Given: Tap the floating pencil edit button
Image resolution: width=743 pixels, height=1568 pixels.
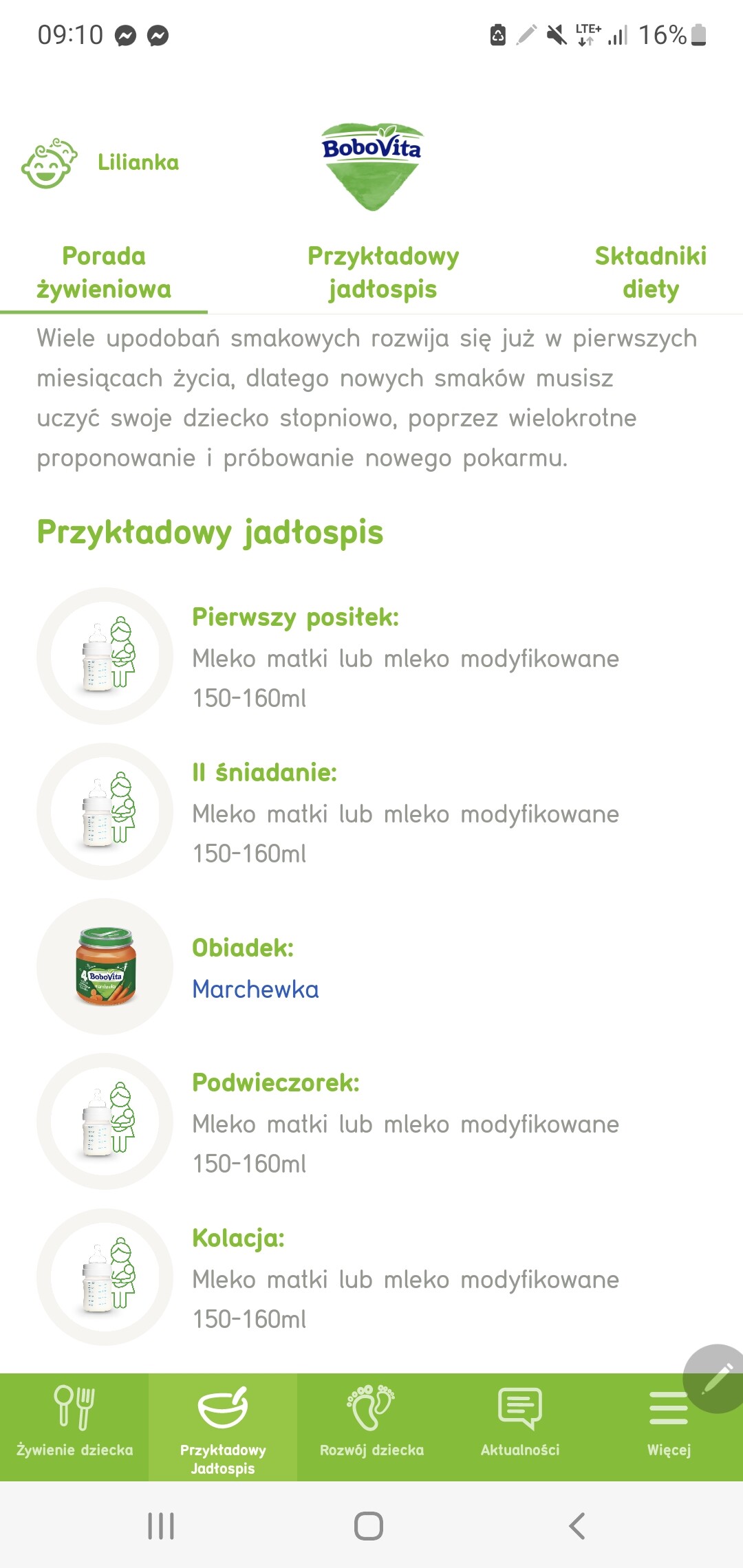Looking at the screenshot, I should pos(715,1379).
